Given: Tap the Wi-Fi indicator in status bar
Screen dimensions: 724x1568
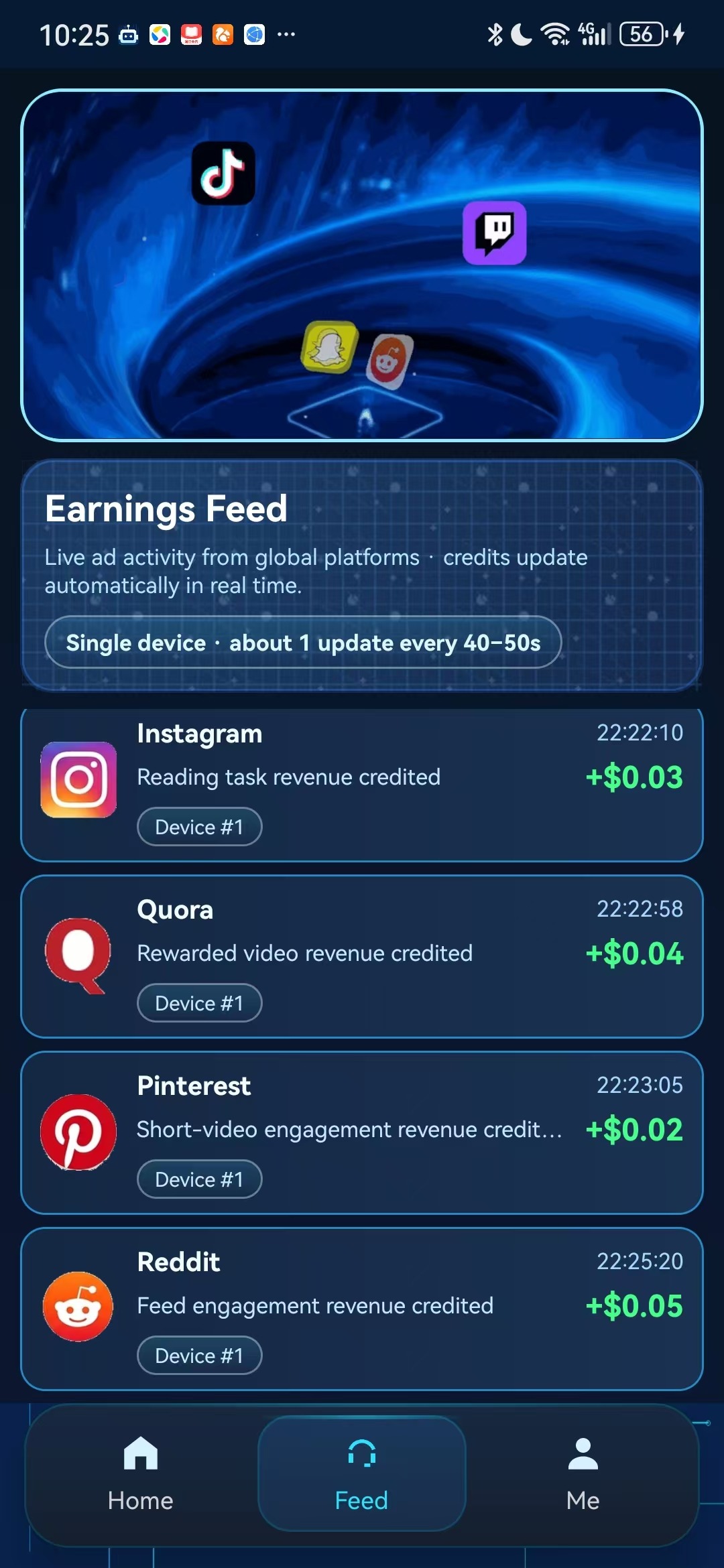Looking at the screenshot, I should coord(554,32).
